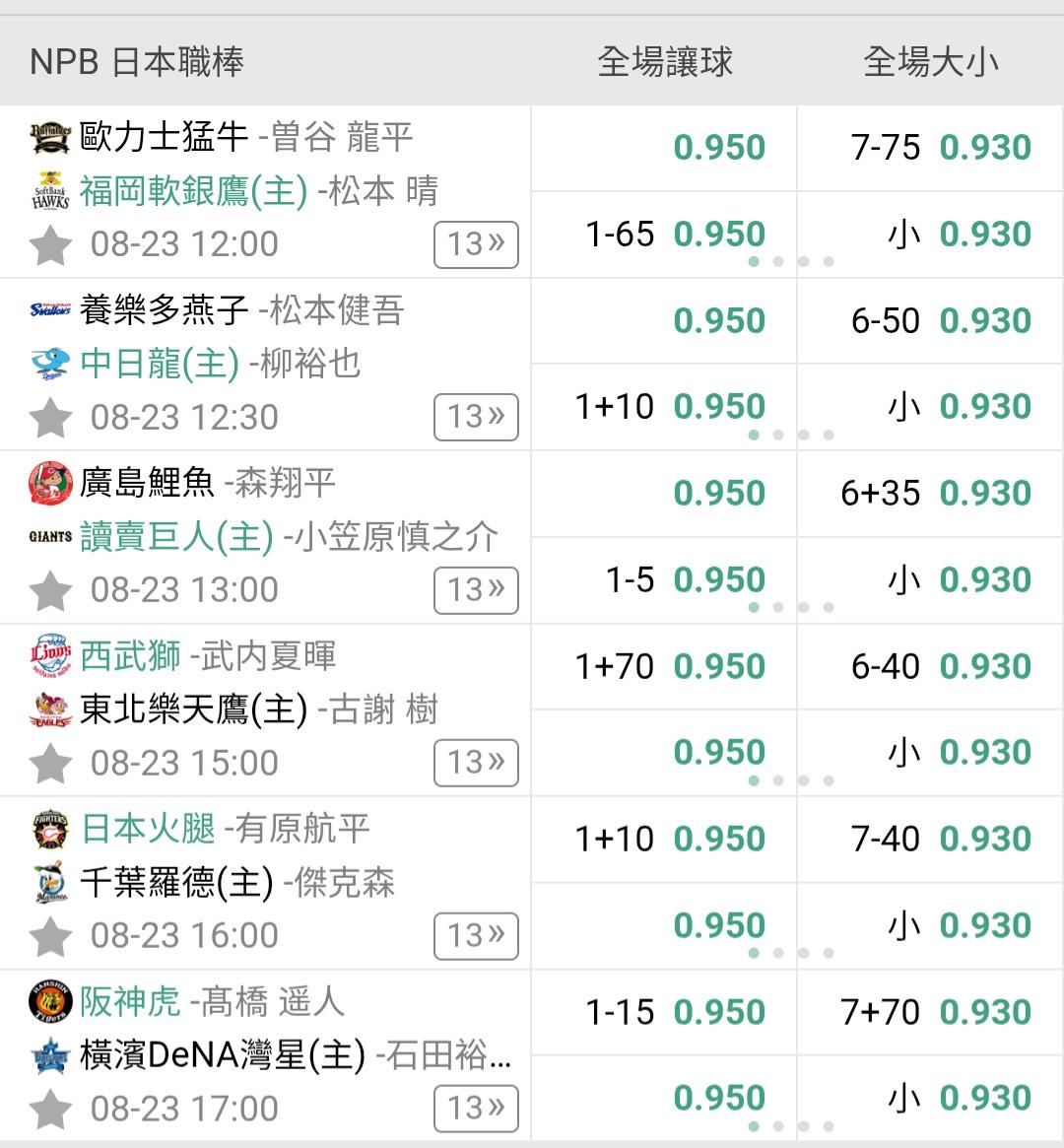Select 西武獅 handicap 1+70 odds
The height and width of the screenshot is (1148, 1064).
coord(664,666)
